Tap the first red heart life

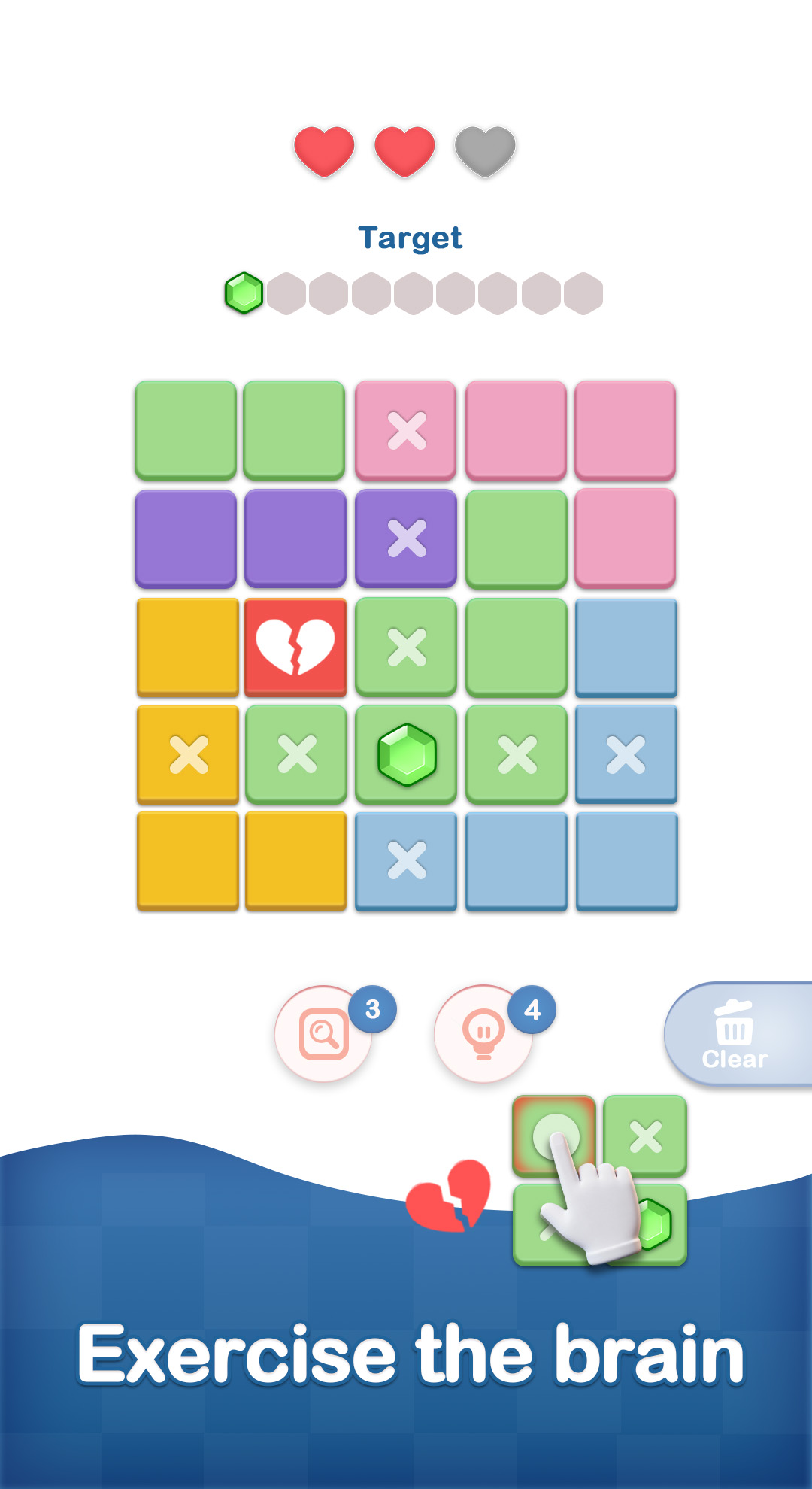325,150
